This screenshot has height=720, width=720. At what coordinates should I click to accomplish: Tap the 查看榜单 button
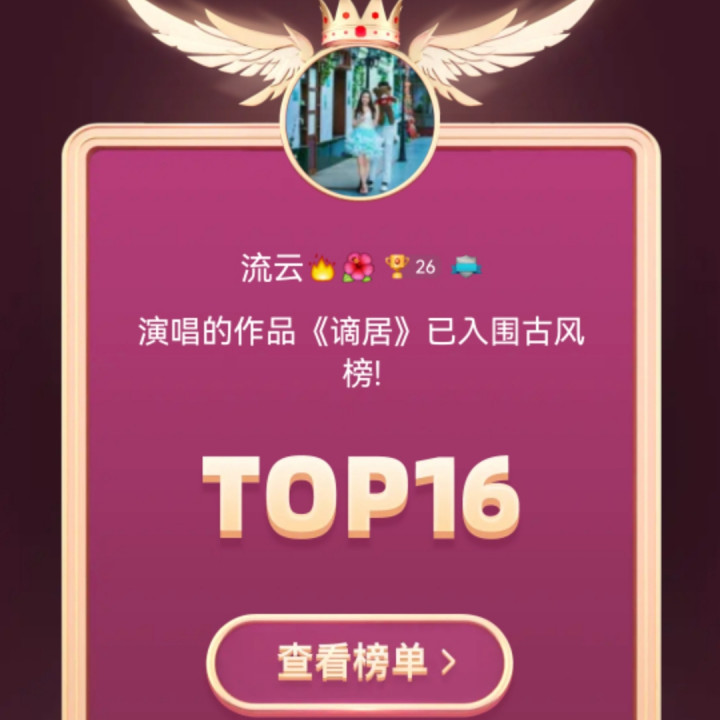tap(360, 663)
